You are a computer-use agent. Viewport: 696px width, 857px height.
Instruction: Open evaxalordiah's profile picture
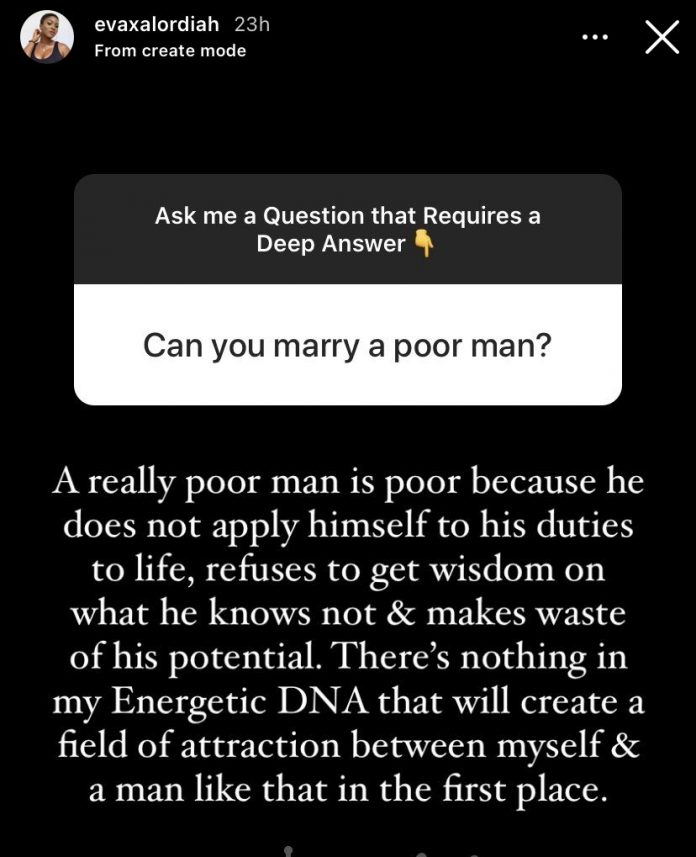coord(47,37)
